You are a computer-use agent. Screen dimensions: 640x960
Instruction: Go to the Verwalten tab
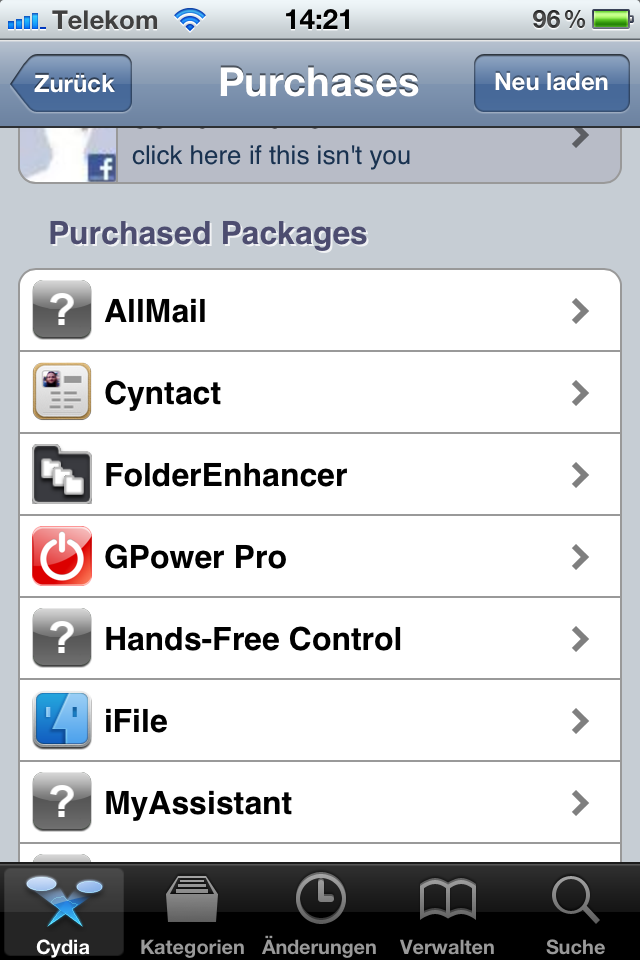[447, 914]
